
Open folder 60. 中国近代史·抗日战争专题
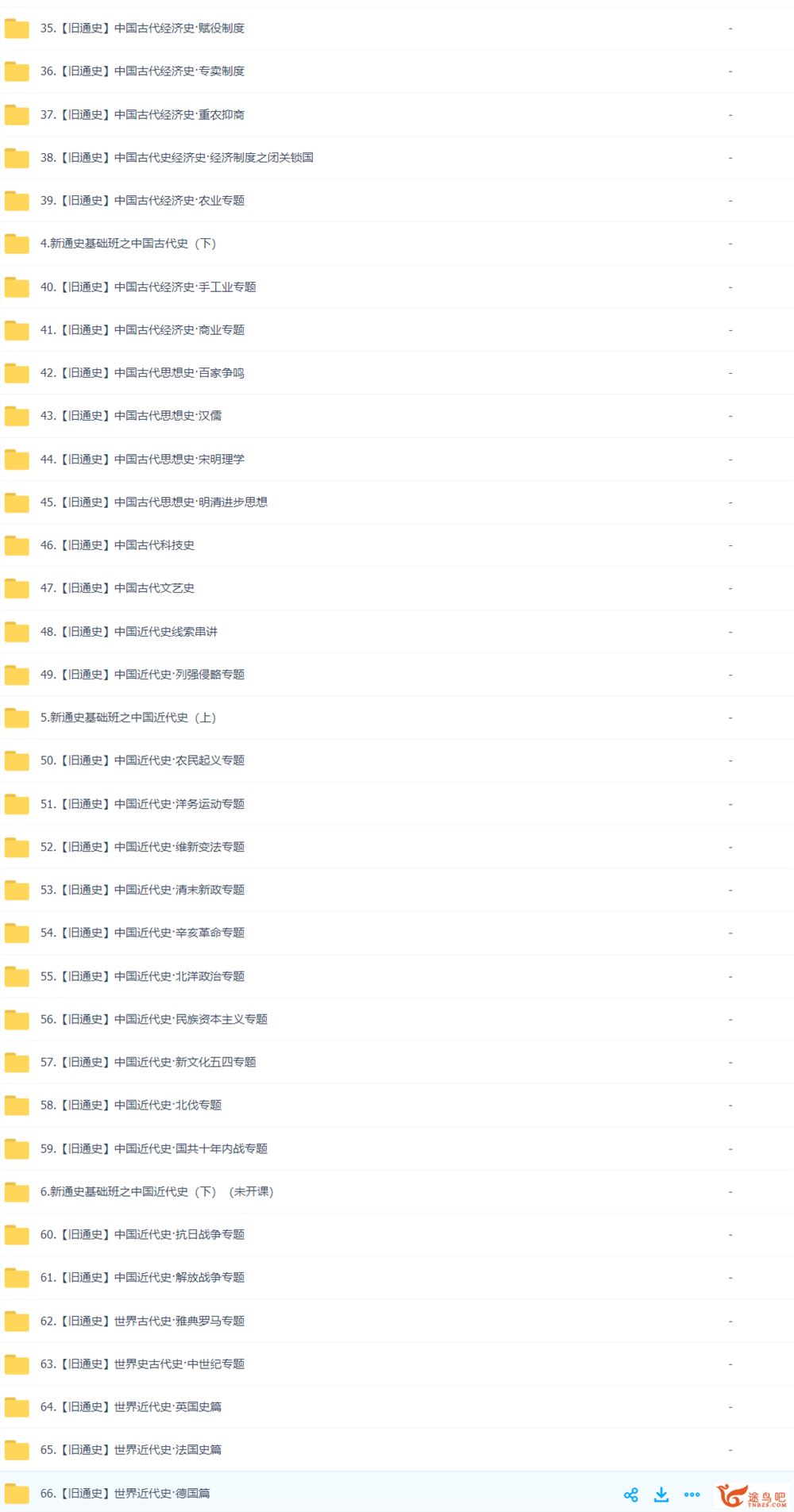142,1234
